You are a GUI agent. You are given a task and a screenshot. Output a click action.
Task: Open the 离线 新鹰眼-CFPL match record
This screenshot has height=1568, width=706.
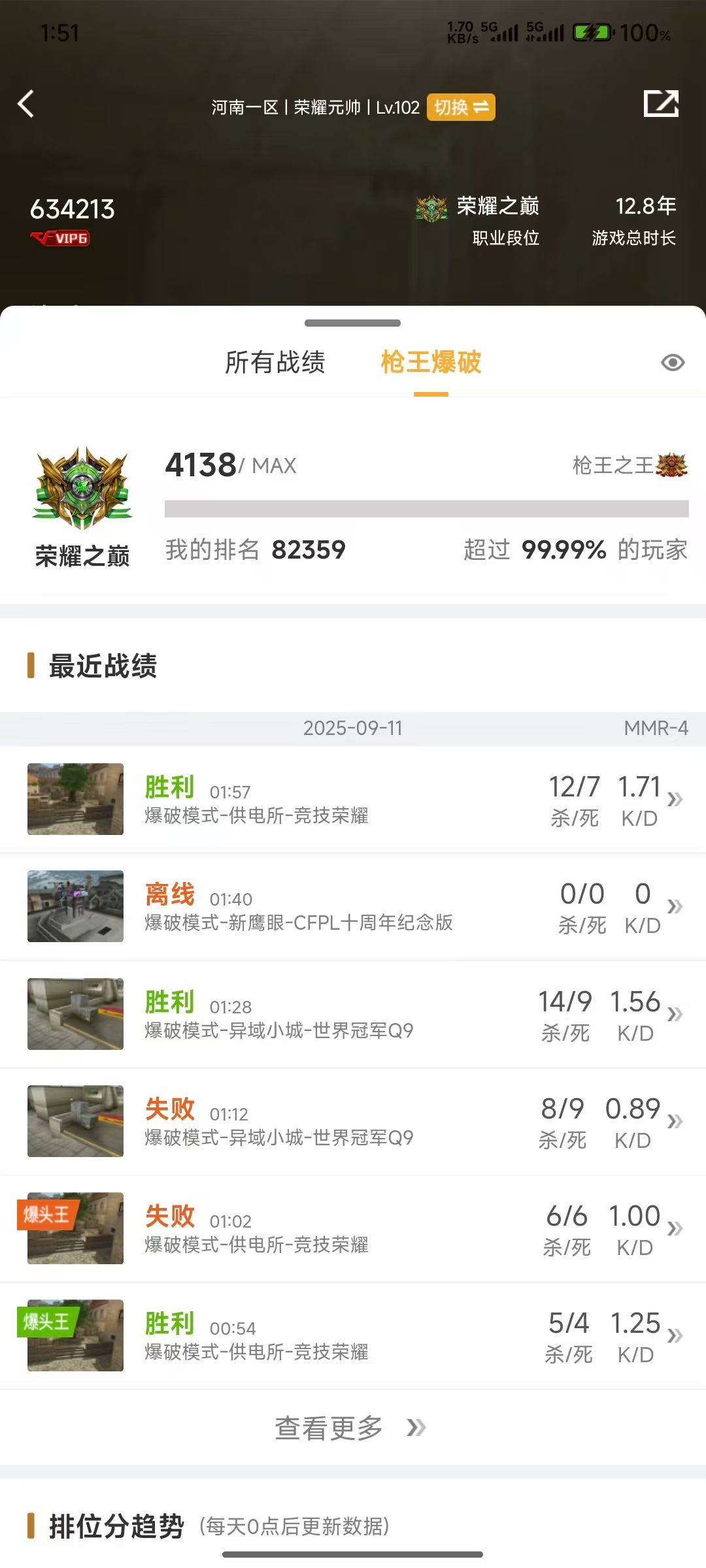pyautogui.click(x=353, y=906)
